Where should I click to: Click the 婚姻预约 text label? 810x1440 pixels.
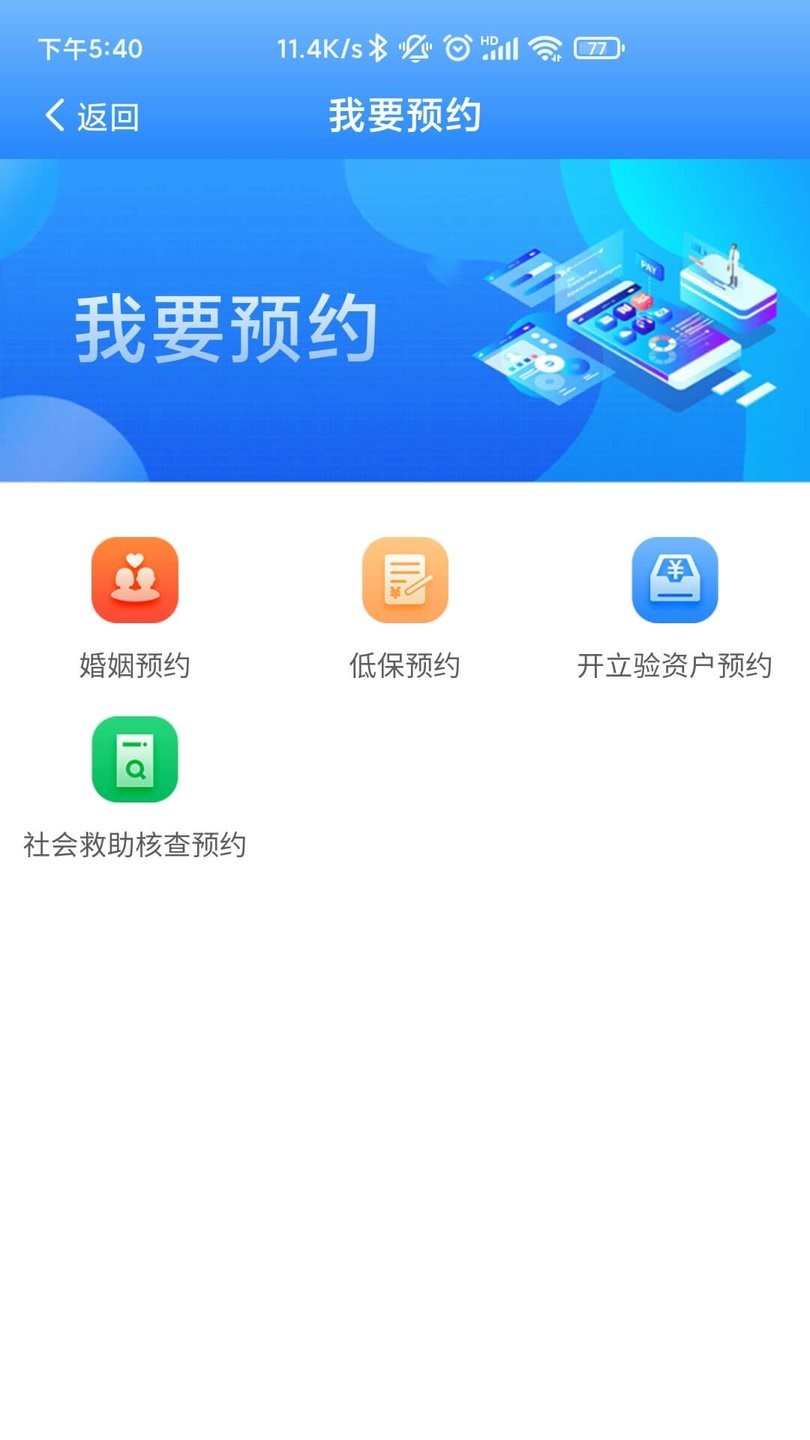pos(134,666)
